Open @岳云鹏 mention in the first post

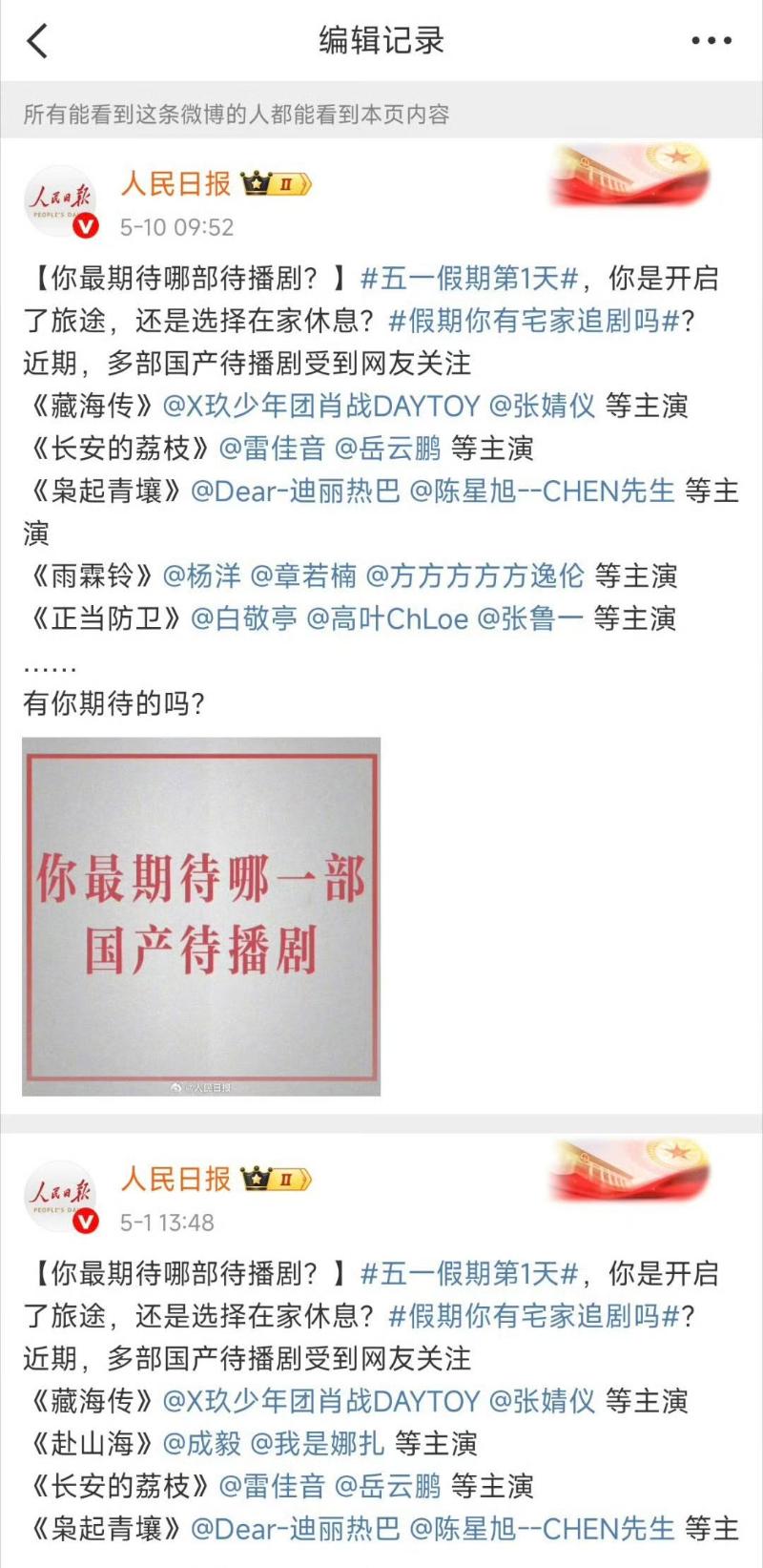point(388,449)
